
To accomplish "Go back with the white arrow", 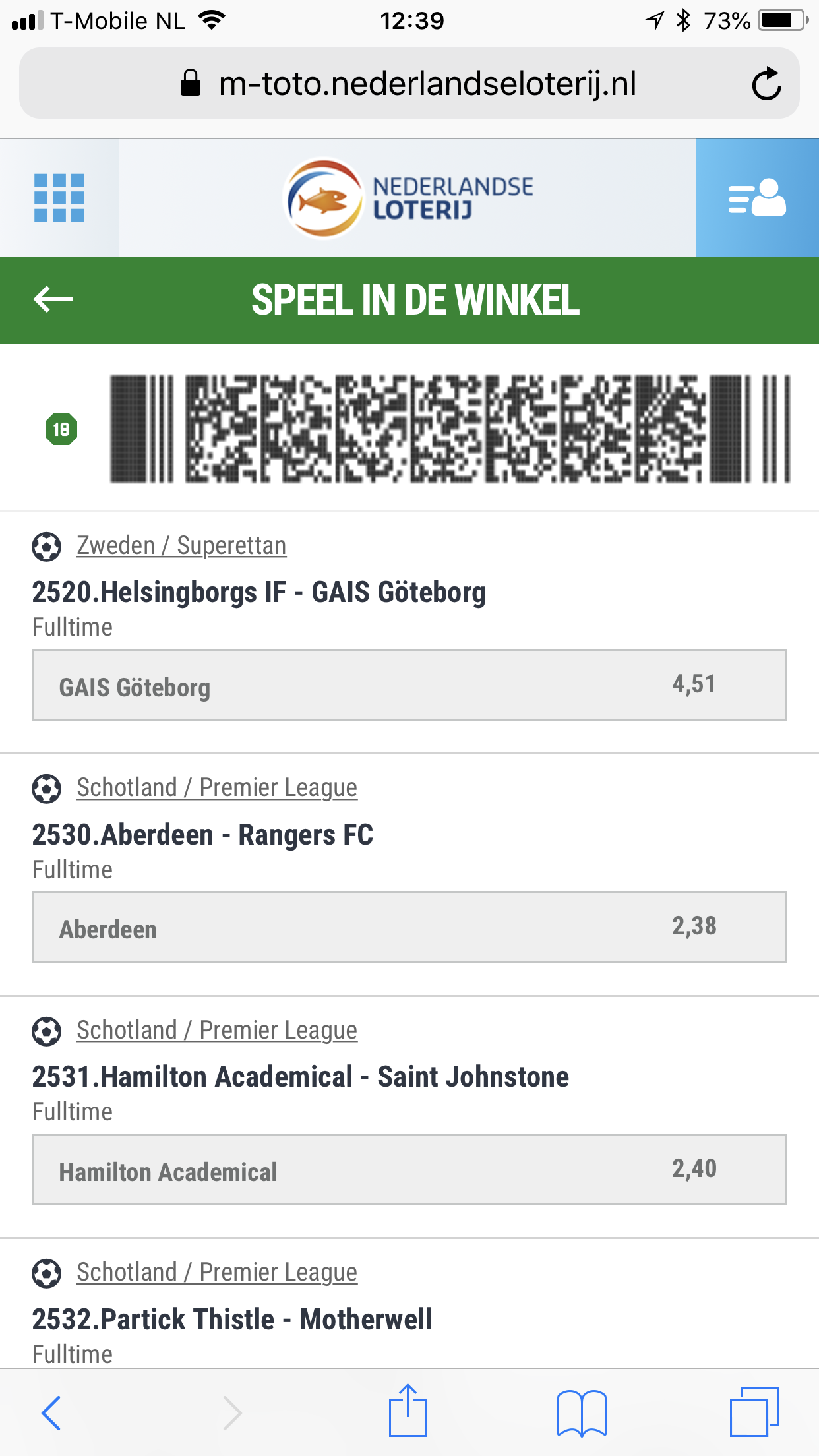I will point(53,300).
